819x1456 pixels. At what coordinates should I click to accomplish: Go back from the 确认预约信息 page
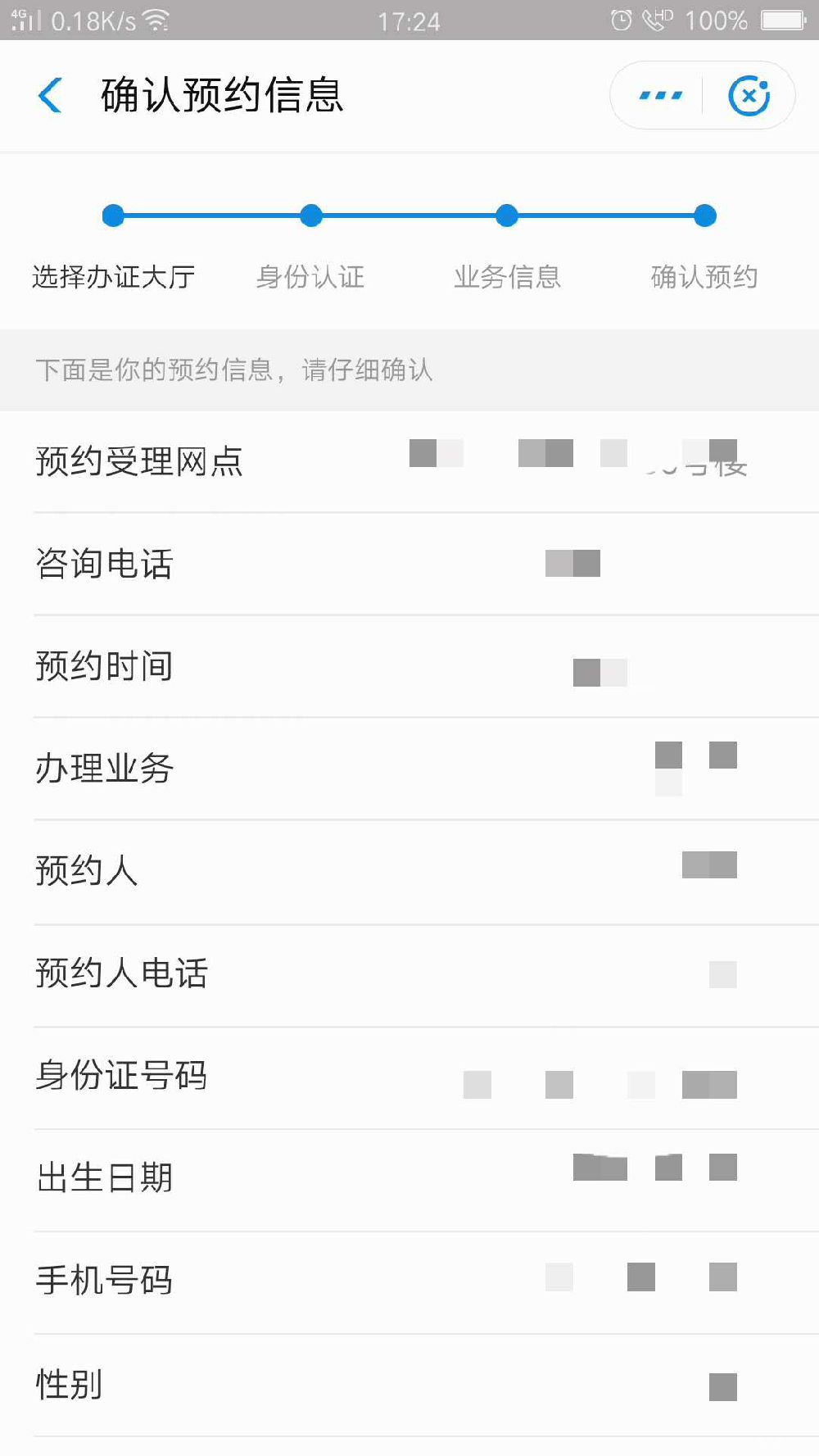click(50, 95)
